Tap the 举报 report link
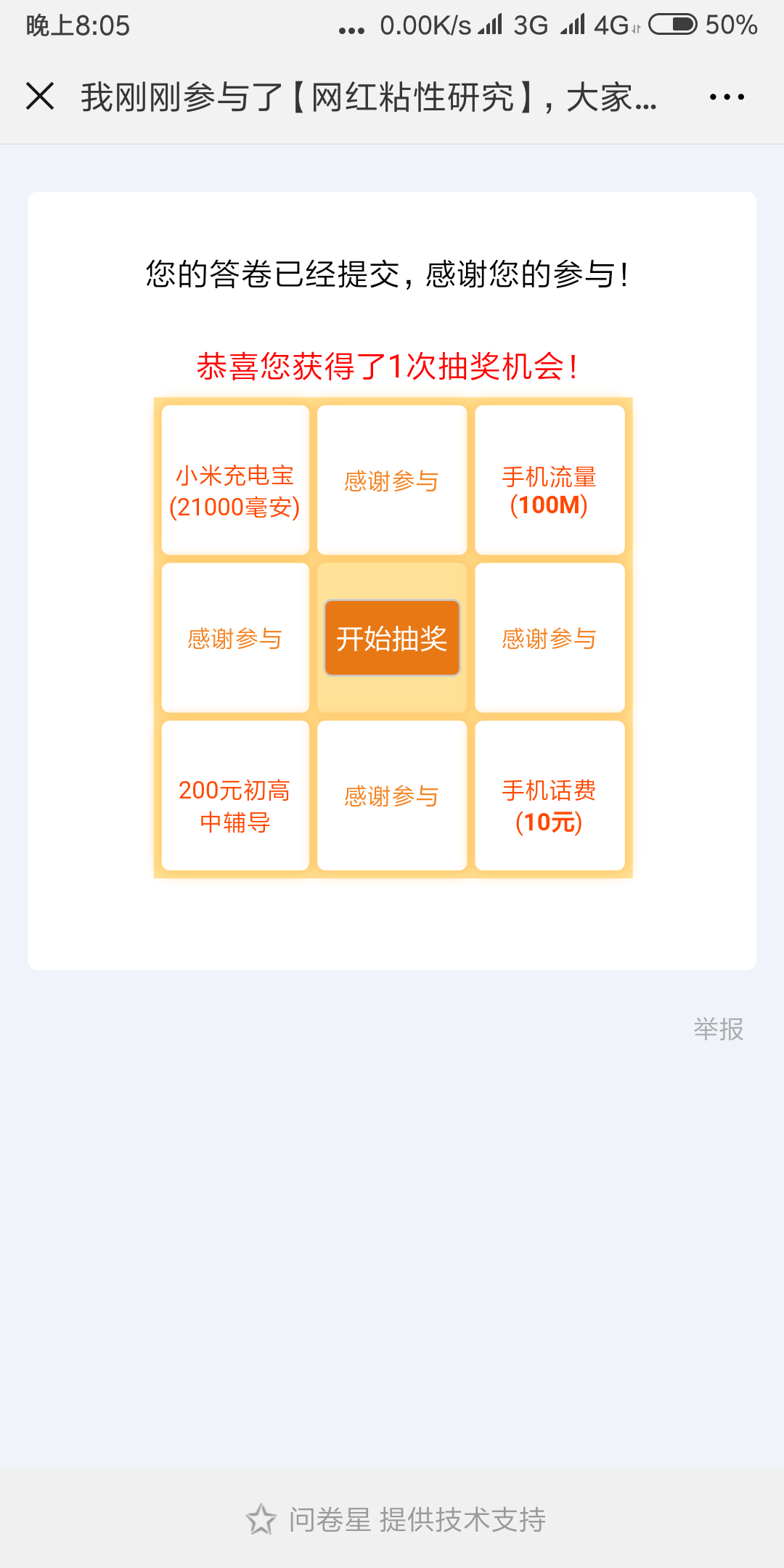The height and width of the screenshot is (1568, 784). coord(718,1029)
